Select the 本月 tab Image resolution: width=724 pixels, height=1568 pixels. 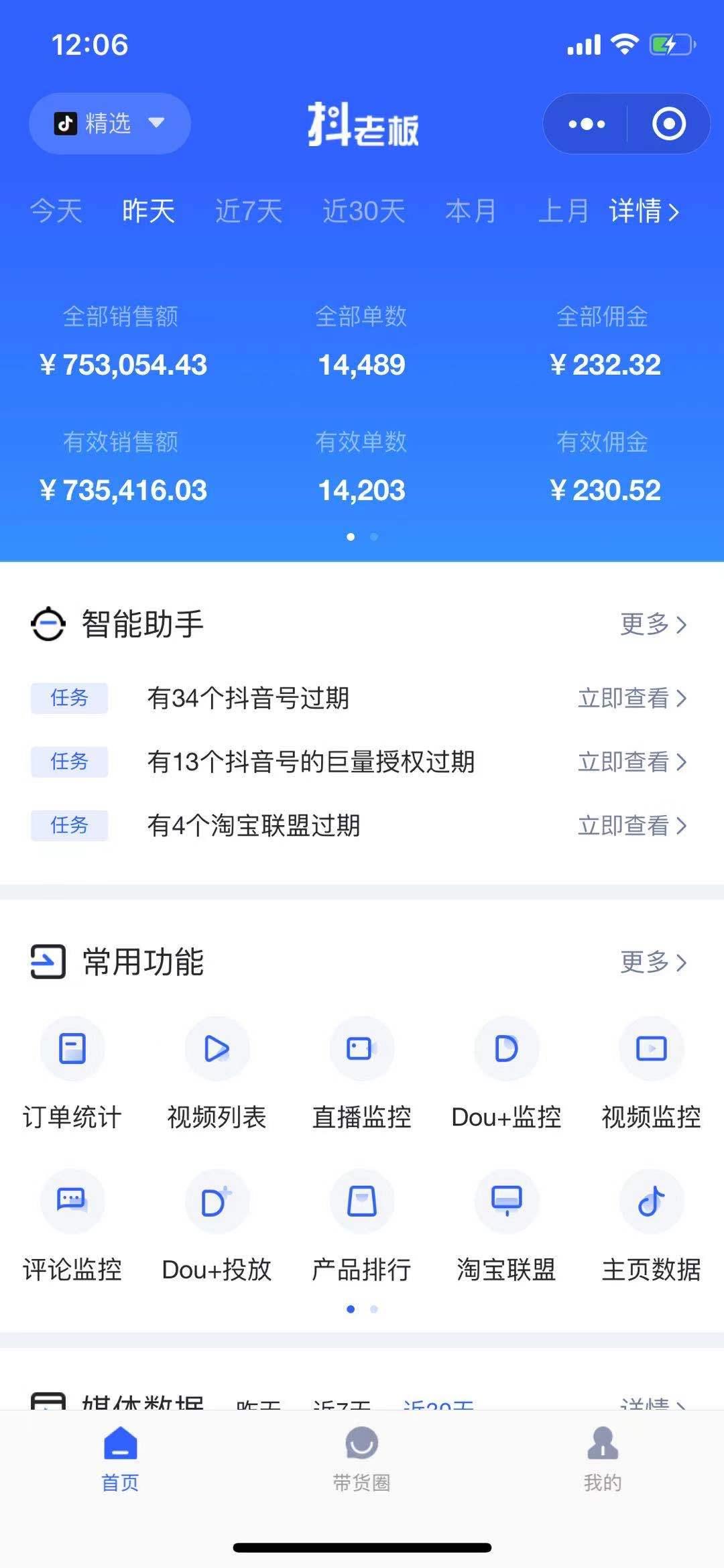click(x=471, y=211)
